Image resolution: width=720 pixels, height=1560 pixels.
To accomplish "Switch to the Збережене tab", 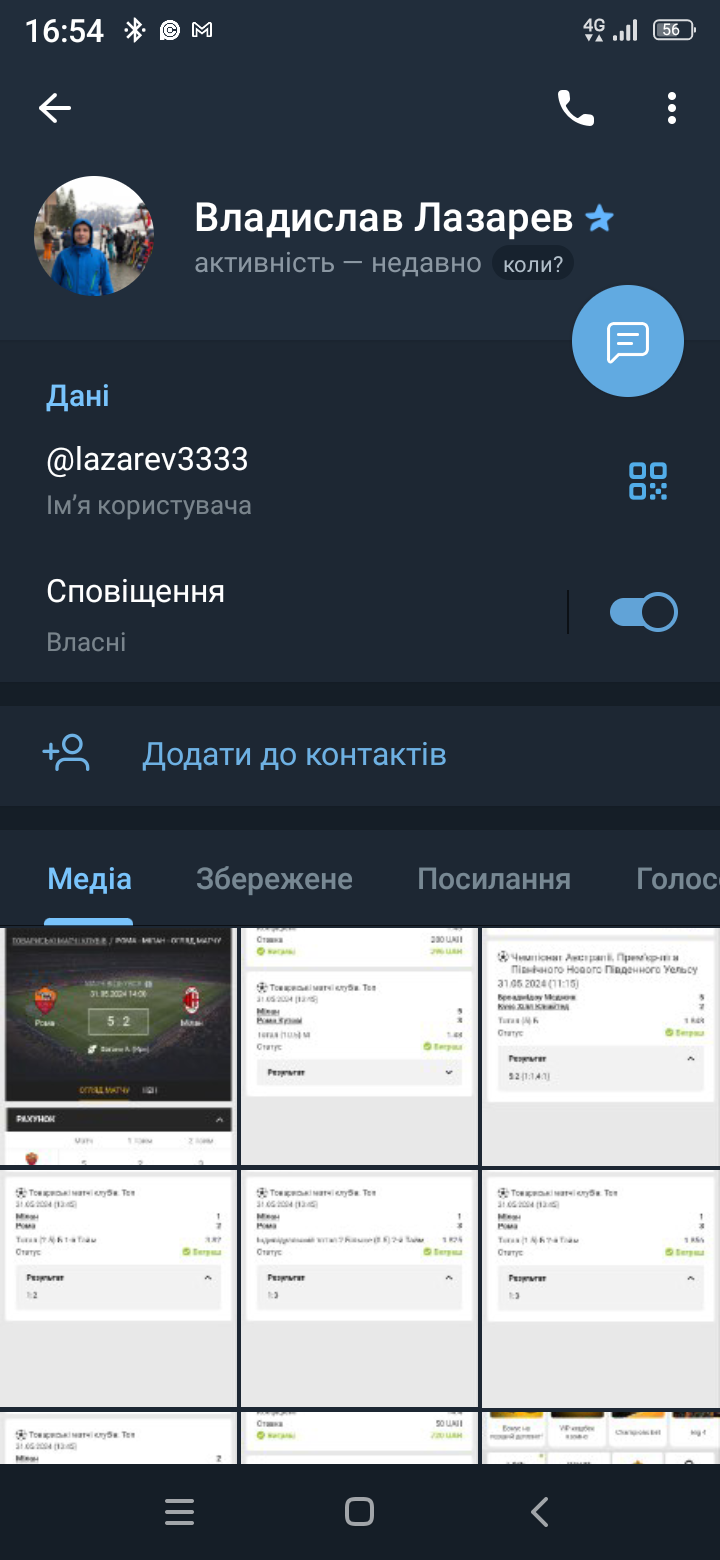I will pyautogui.click(x=274, y=879).
